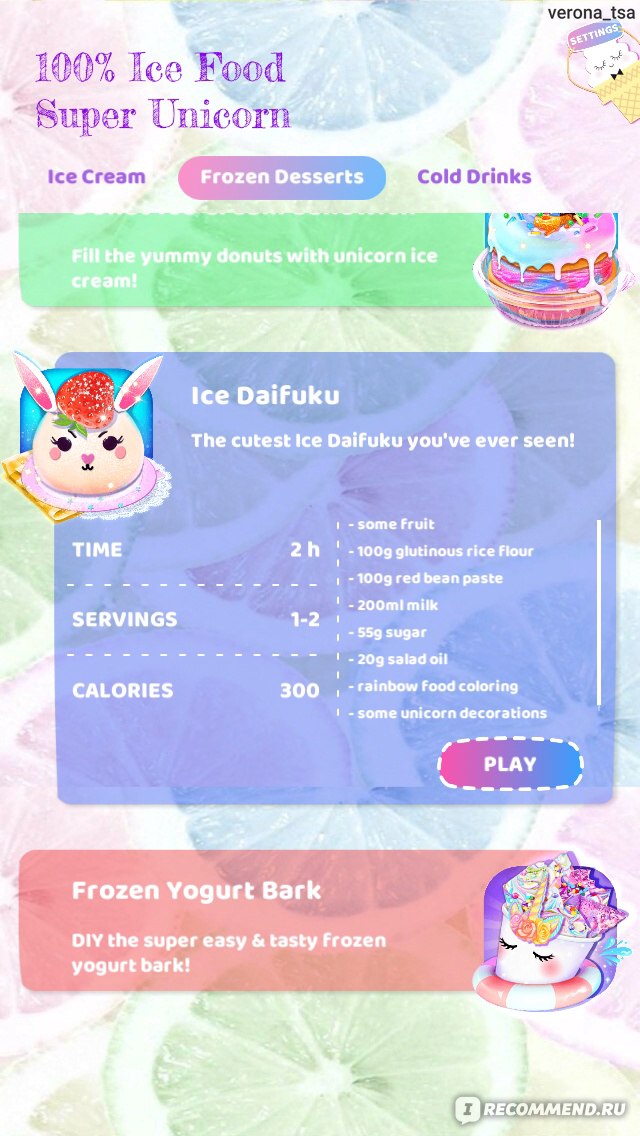Switch to the Cold Drinks tab
Screen dimensions: 640x1136
pos(474,177)
